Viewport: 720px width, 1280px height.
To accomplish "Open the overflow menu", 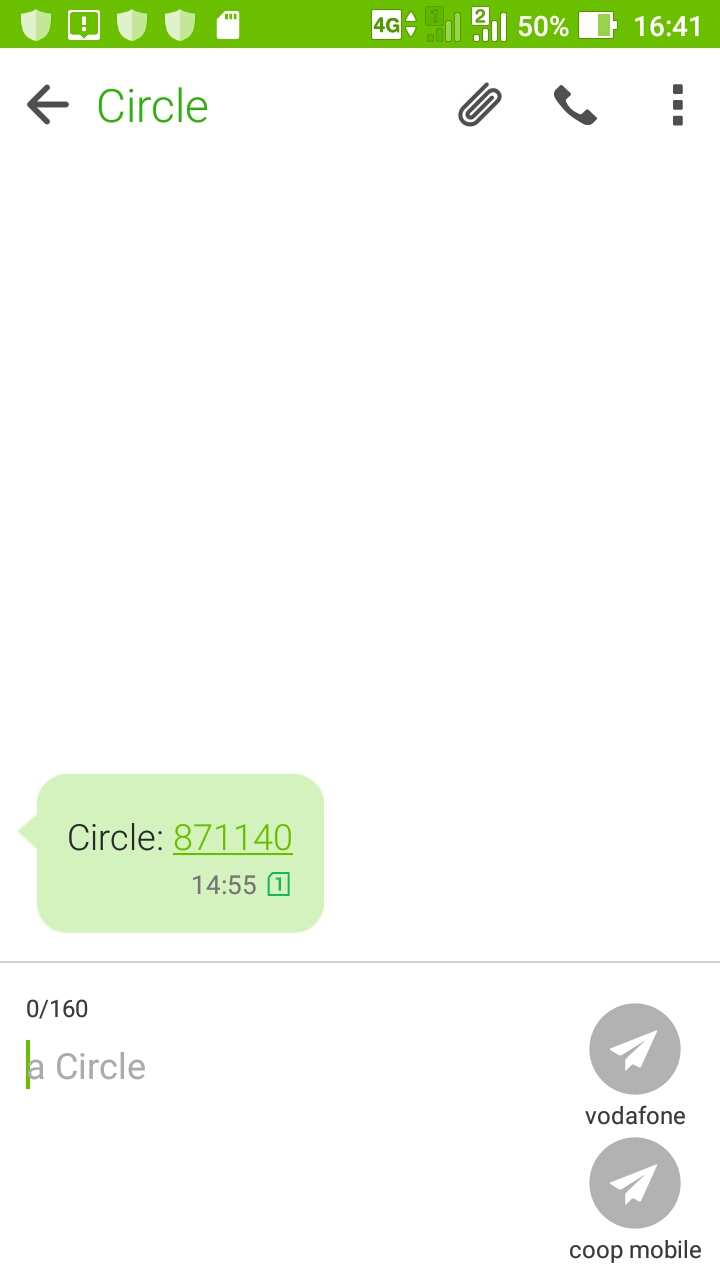I will pyautogui.click(x=678, y=105).
